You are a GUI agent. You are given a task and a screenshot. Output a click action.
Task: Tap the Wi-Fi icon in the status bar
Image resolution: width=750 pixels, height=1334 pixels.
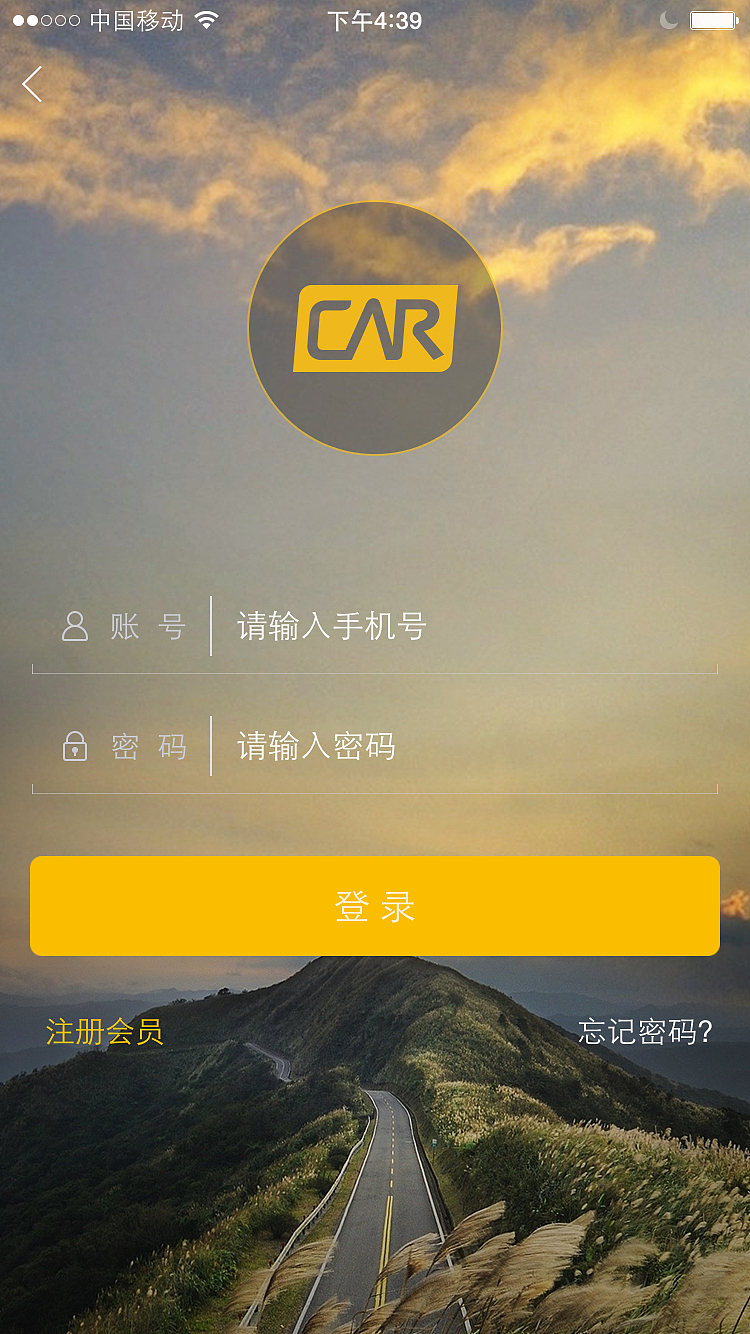coord(205,19)
